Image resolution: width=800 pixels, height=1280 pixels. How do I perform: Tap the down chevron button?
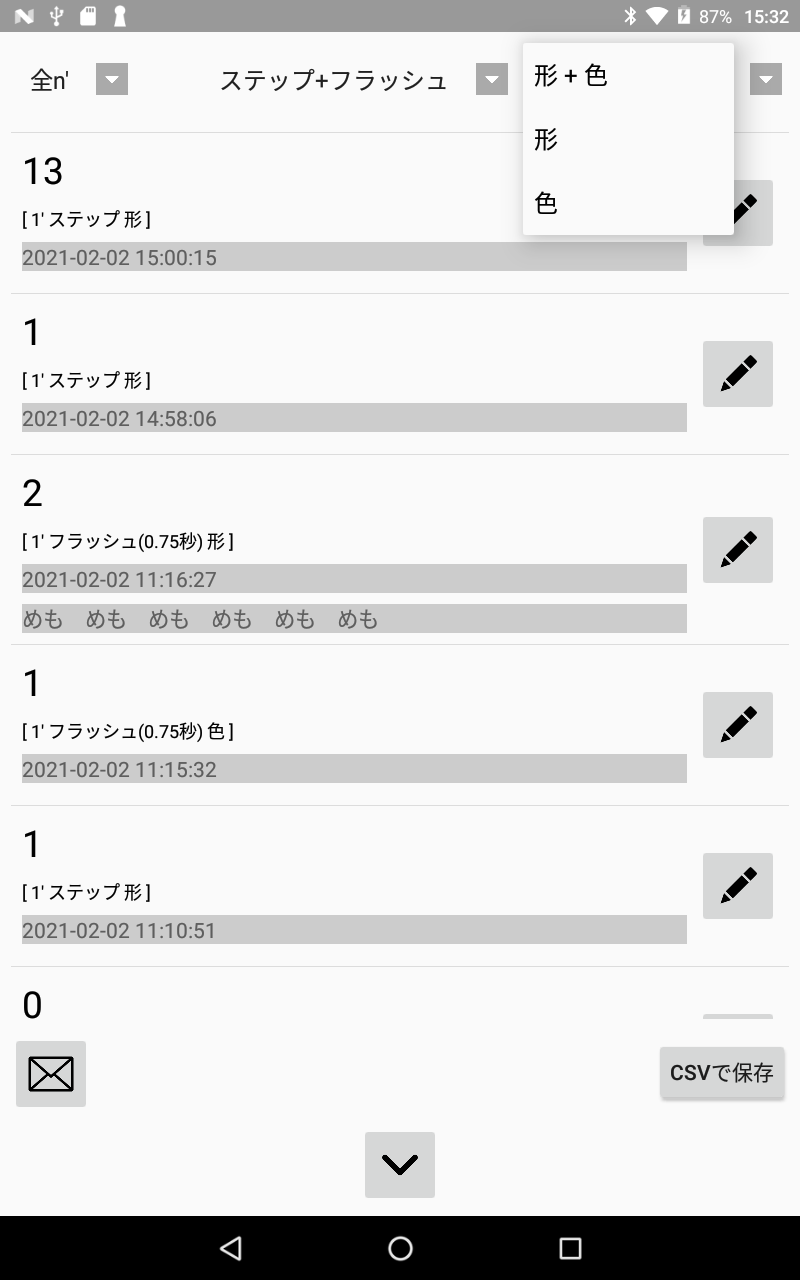pos(400,1165)
